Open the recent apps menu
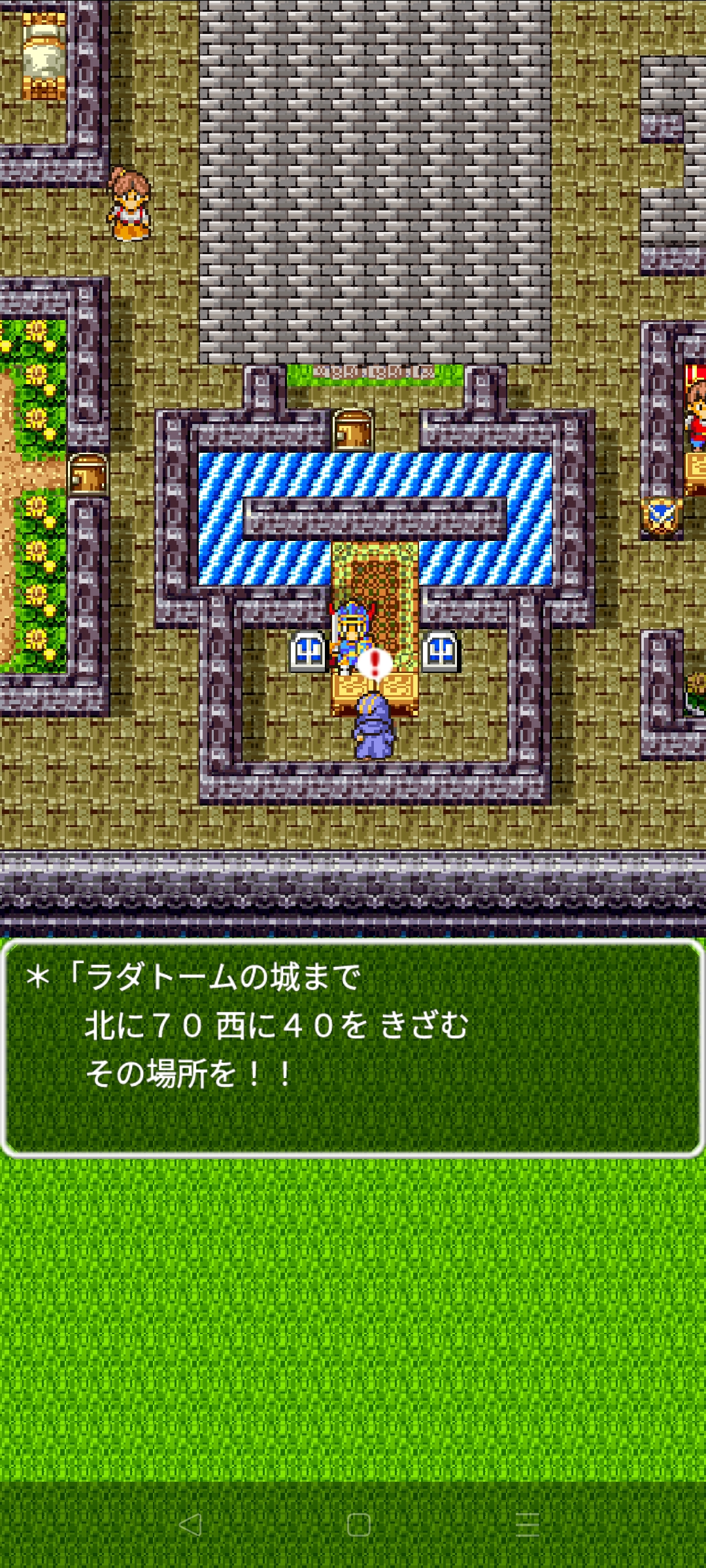Screen dimensions: 706x1568 click(x=527, y=1525)
